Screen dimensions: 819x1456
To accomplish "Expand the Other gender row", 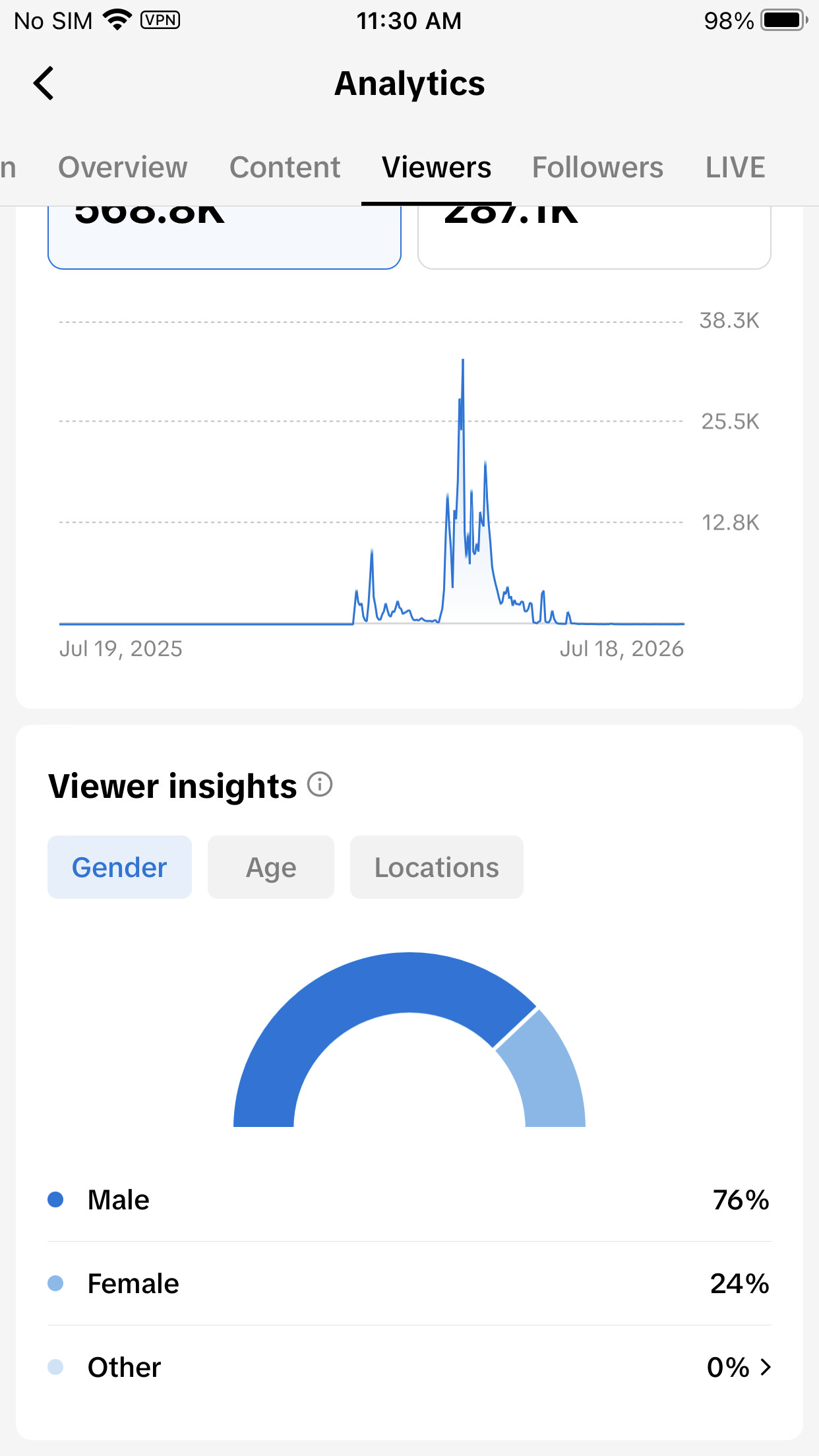I will (409, 1367).
